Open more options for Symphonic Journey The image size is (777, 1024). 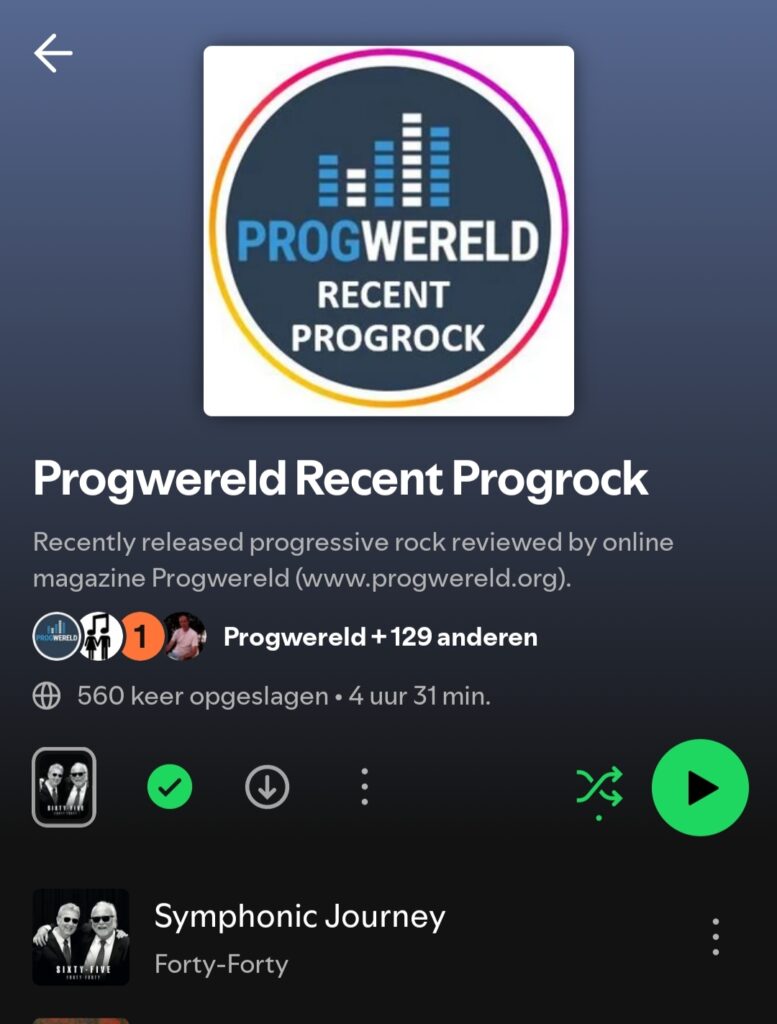[x=715, y=937]
